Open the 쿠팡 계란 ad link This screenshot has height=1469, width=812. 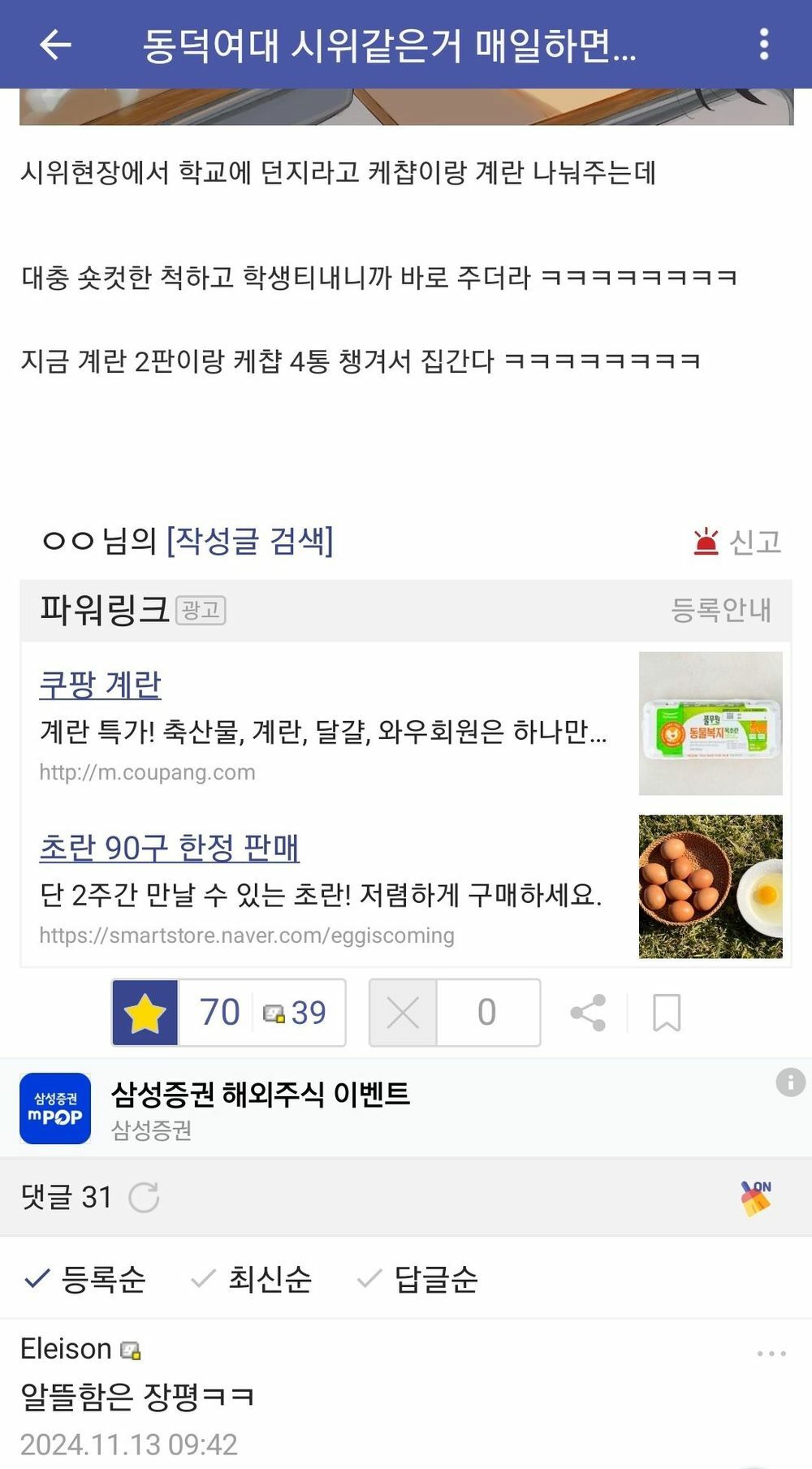pyautogui.click(x=101, y=685)
